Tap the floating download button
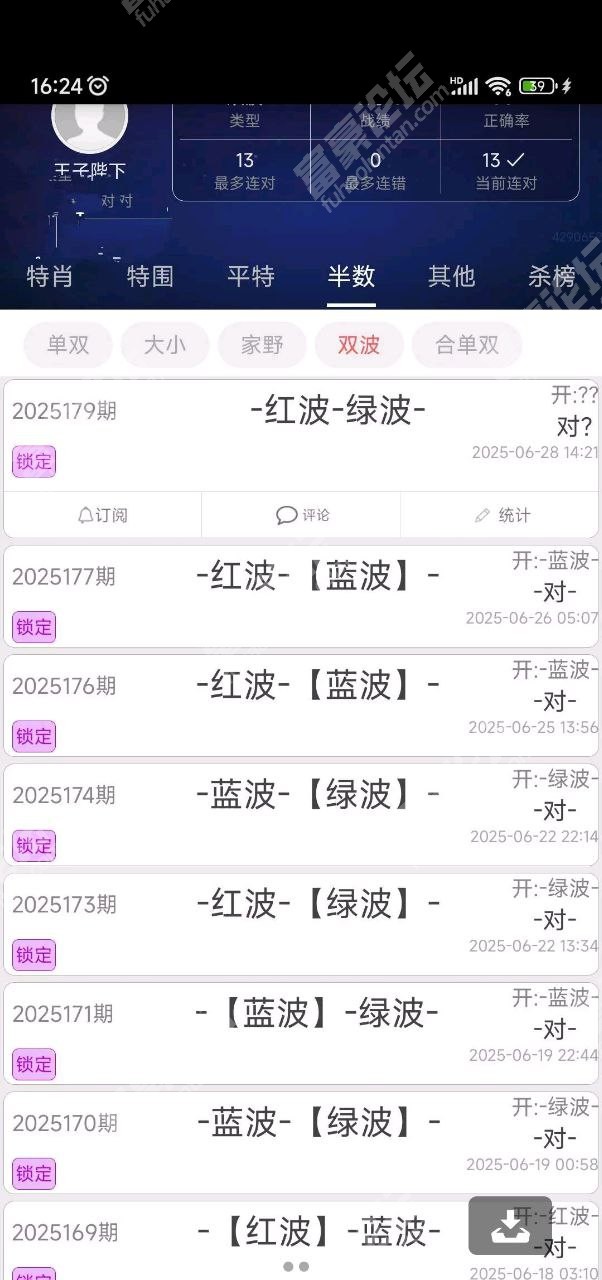602x1280 pixels. (510, 1226)
